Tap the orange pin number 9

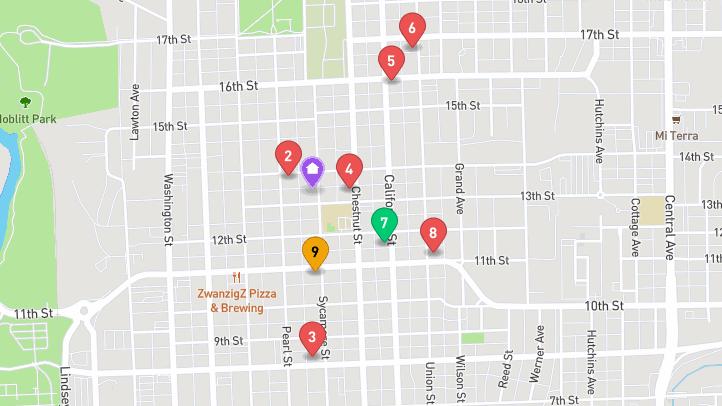[315, 252]
